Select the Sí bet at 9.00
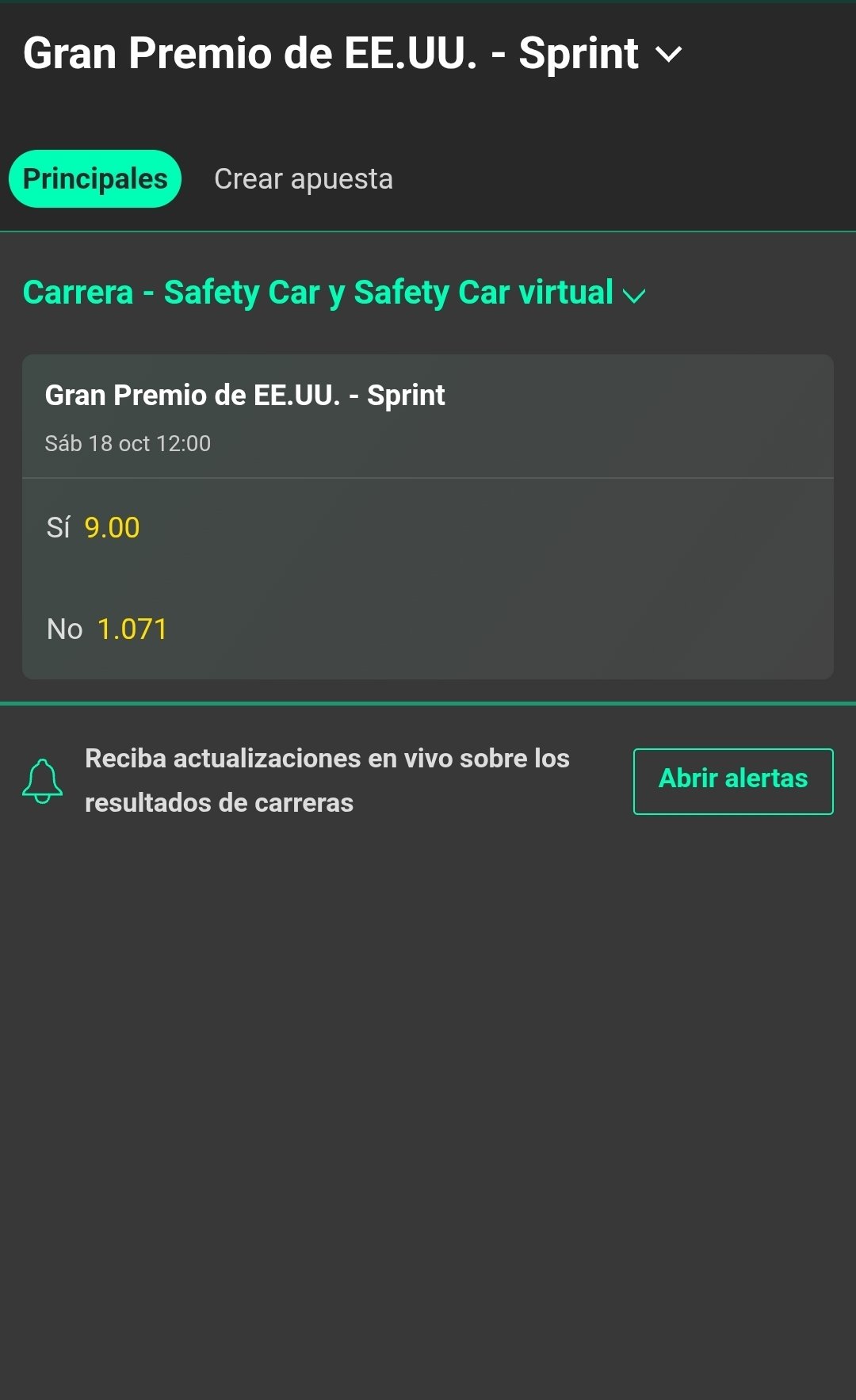Image resolution: width=856 pixels, height=1400 pixels. (x=94, y=528)
